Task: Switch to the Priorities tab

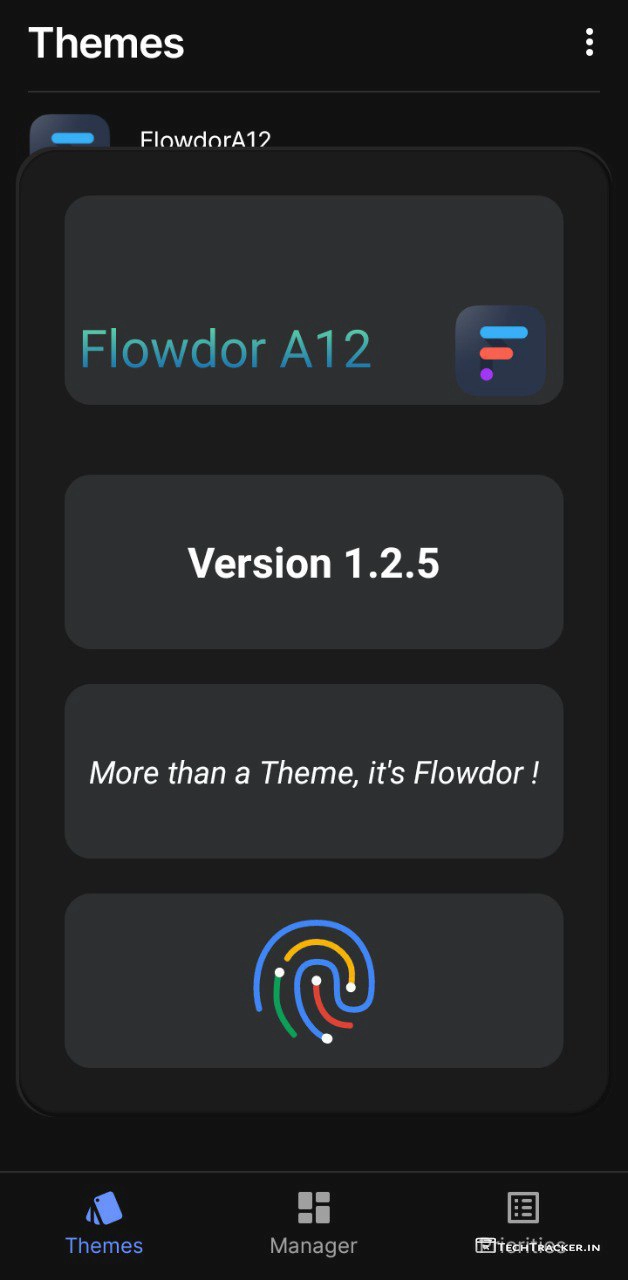Action: pos(522,1220)
